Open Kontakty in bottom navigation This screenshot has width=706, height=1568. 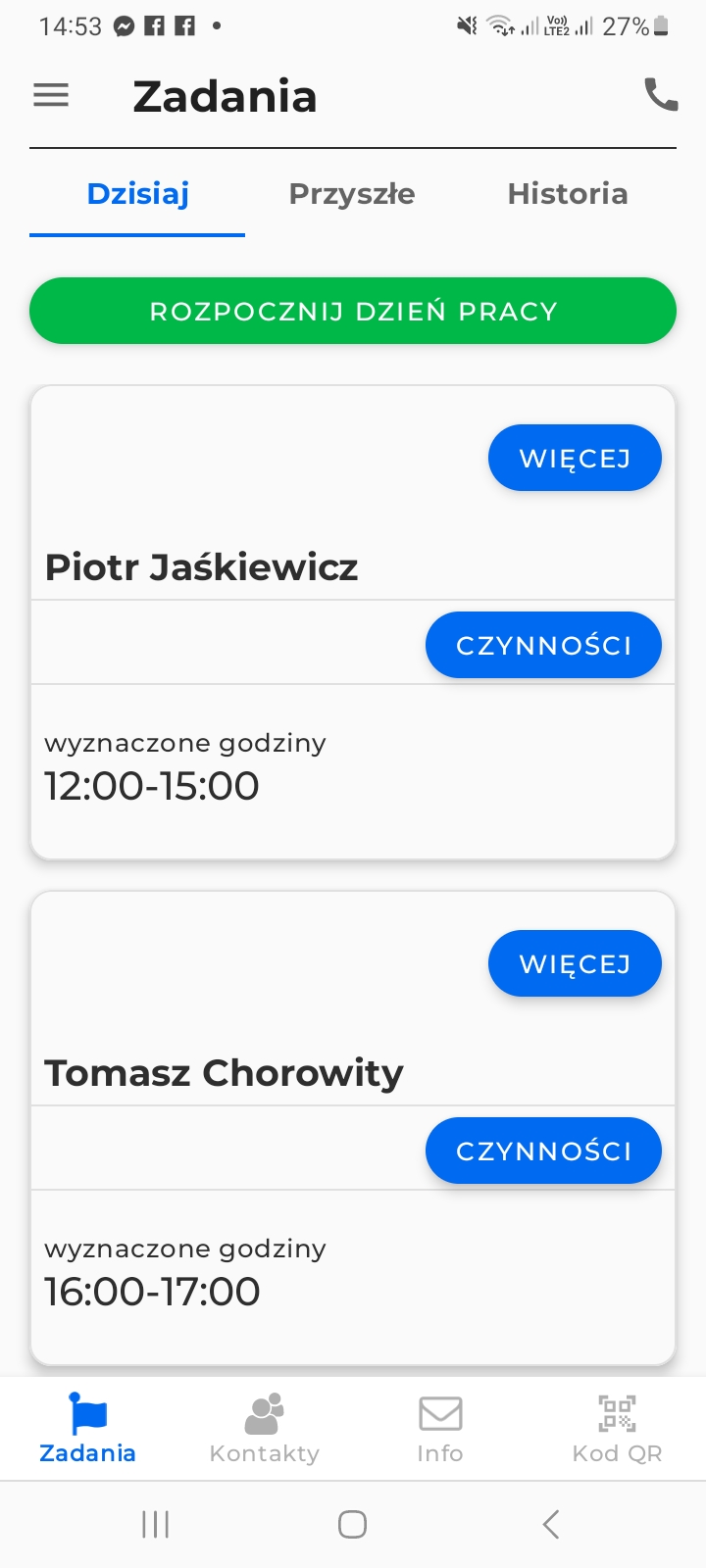(x=265, y=1429)
